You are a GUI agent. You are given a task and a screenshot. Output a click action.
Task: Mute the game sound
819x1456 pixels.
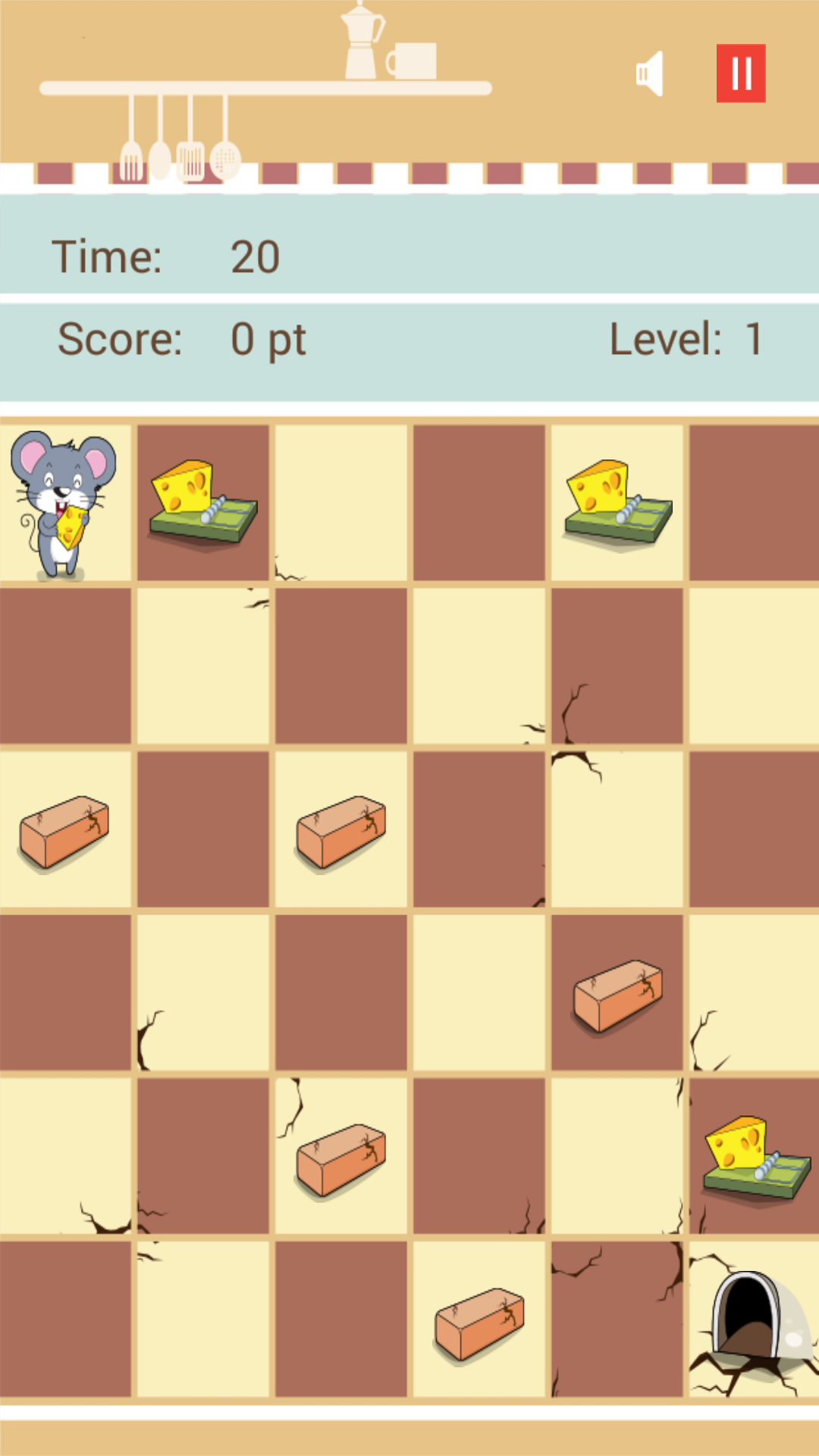click(x=650, y=74)
